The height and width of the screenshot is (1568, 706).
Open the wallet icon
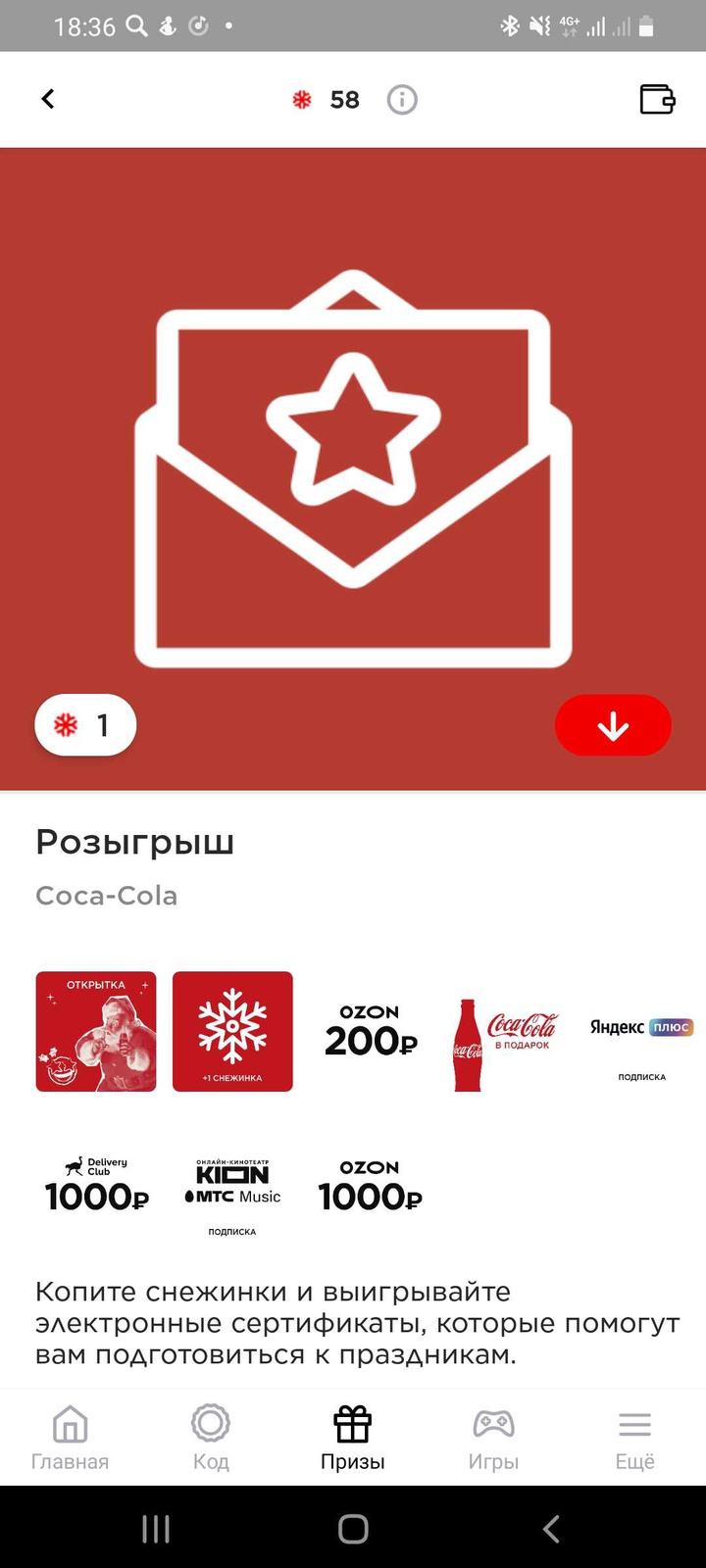[657, 100]
